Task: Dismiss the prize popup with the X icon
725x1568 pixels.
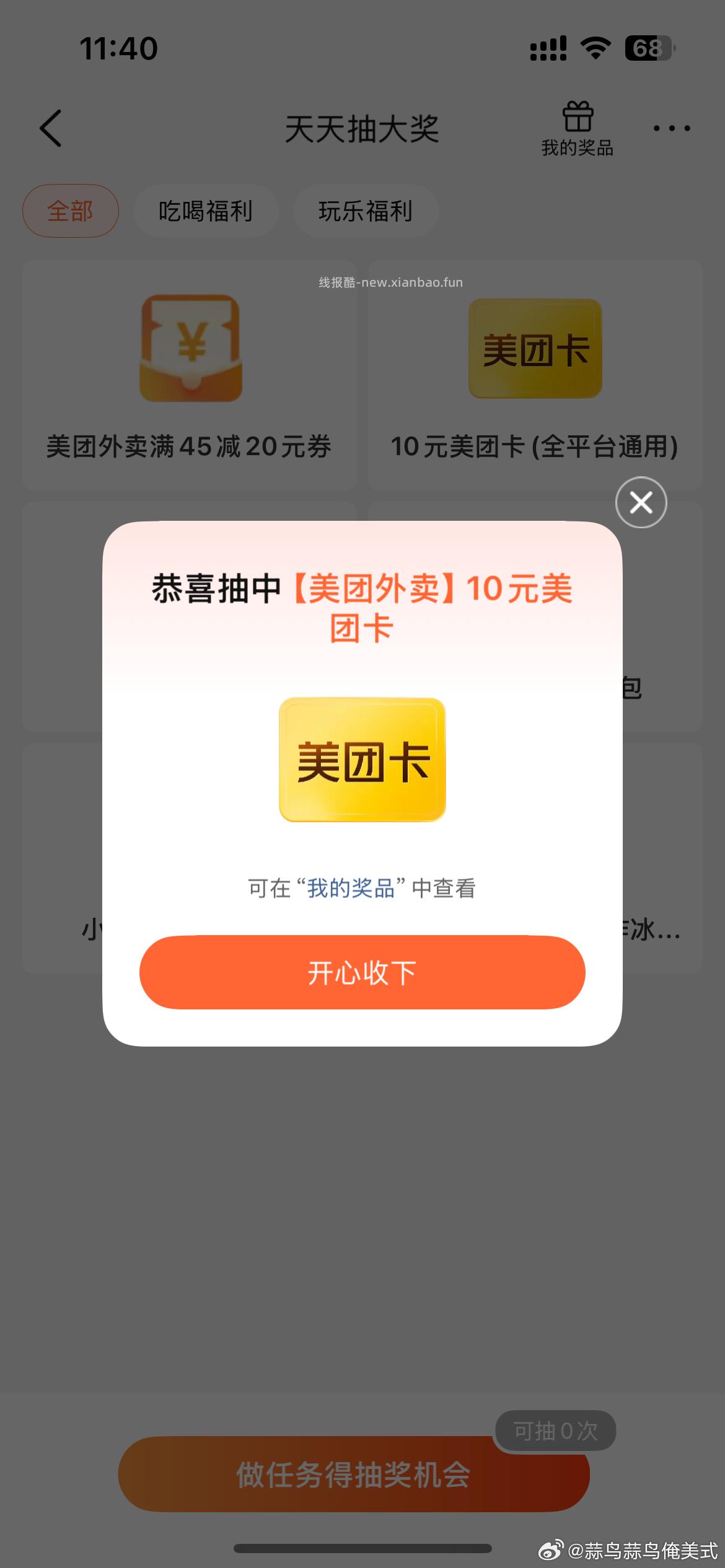Action: click(x=640, y=503)
